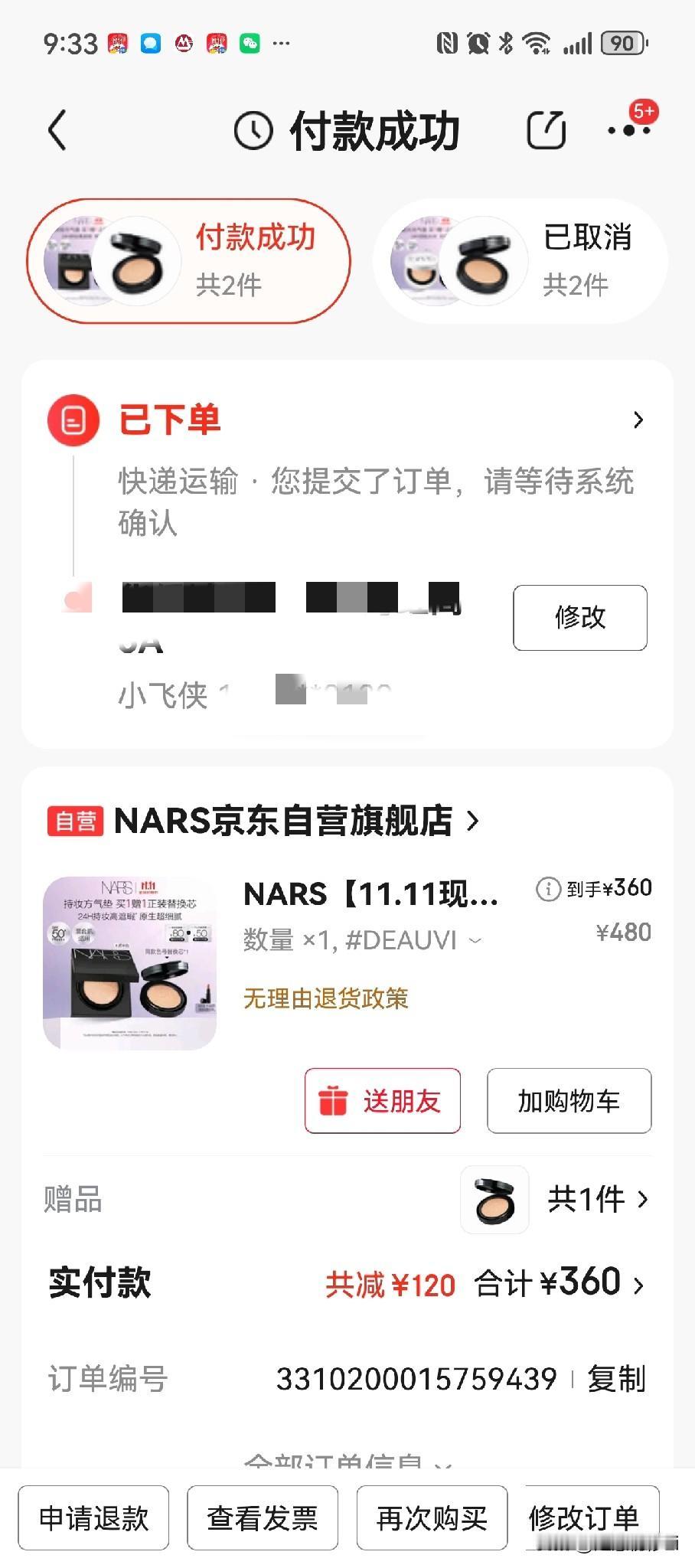Open WeChat from the status bar icons

click(x=247, y=44)
